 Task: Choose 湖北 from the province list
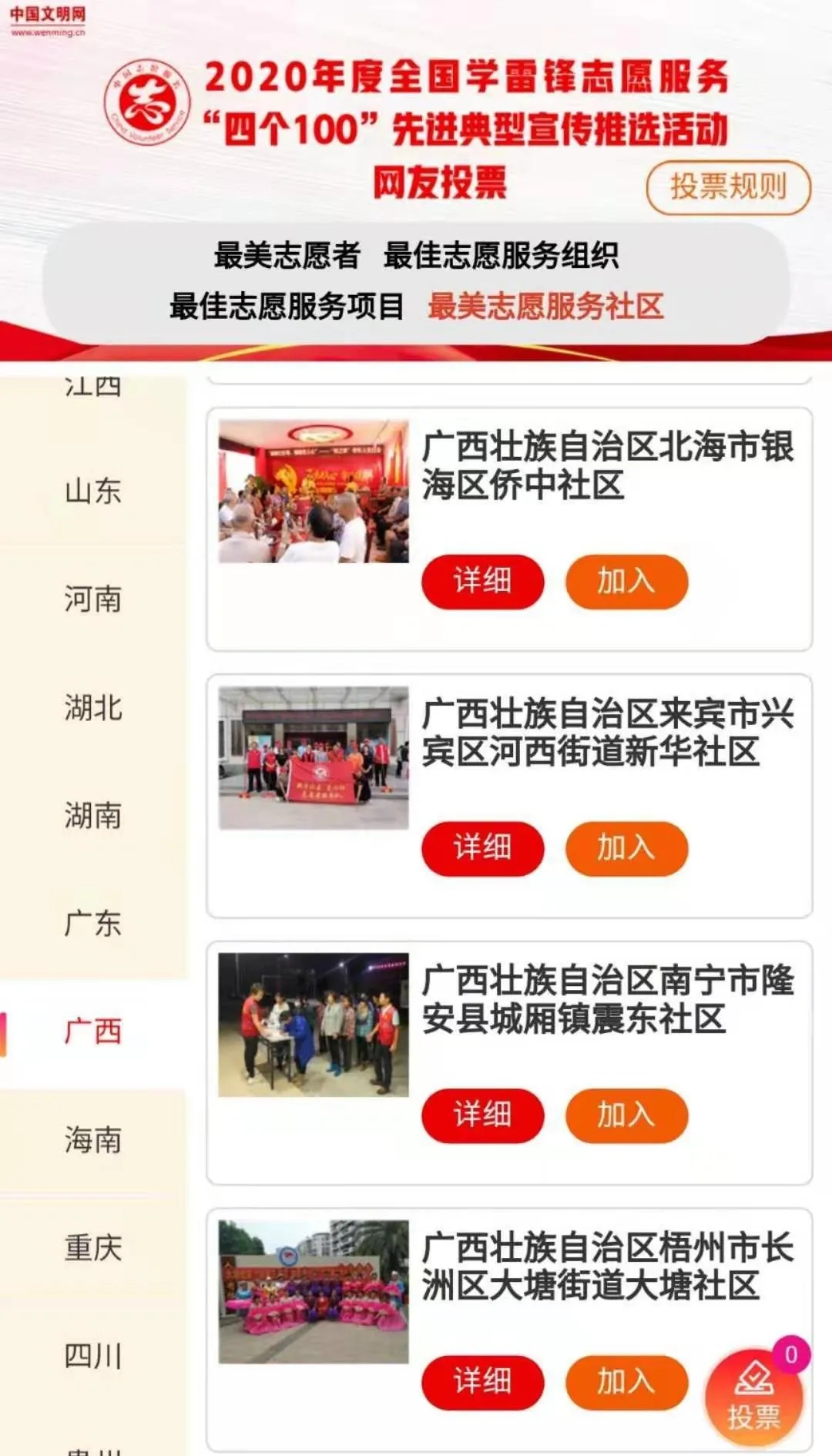[x=93, y=708]
